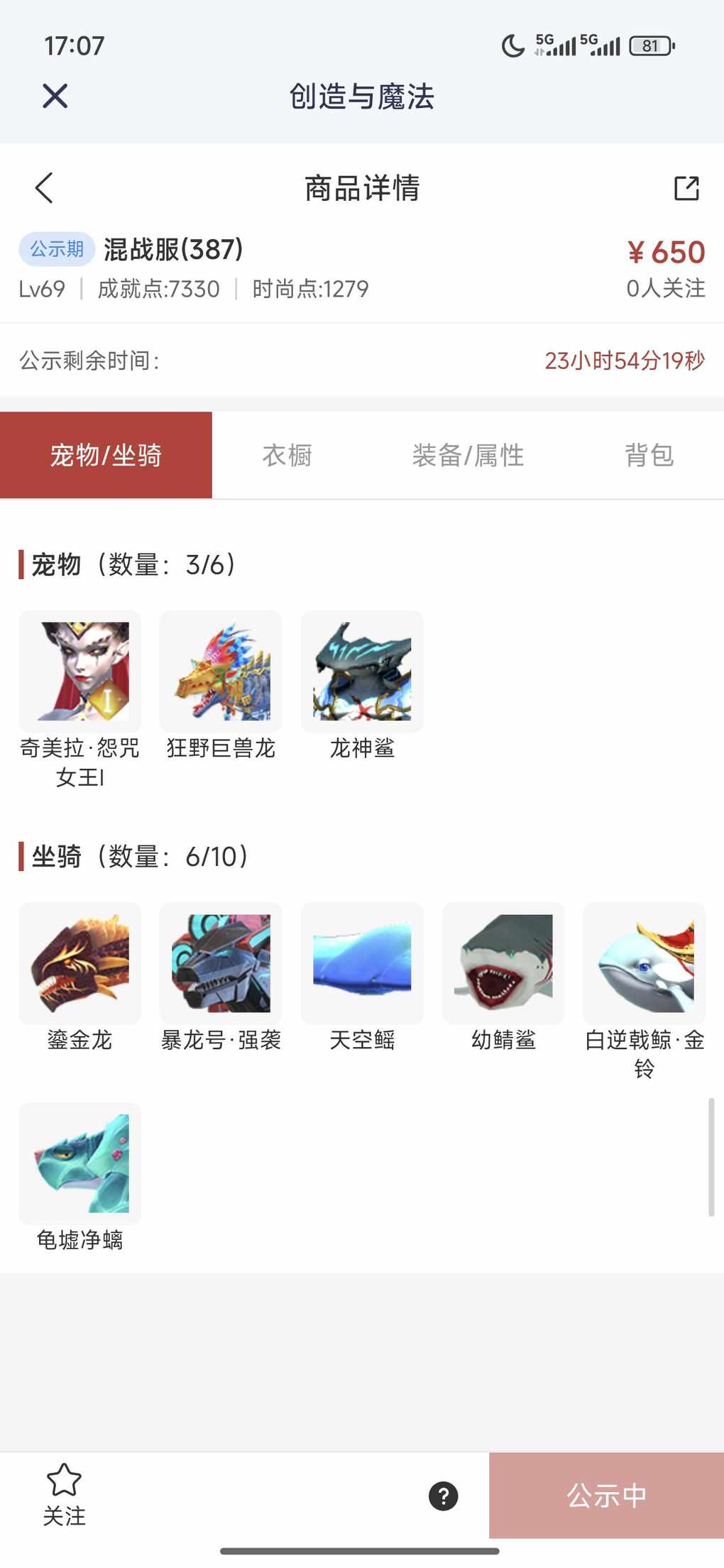The width and height of the screenshot is (724, 1568).
Task: Close the 创造与魔法 page
Action: 55,96
